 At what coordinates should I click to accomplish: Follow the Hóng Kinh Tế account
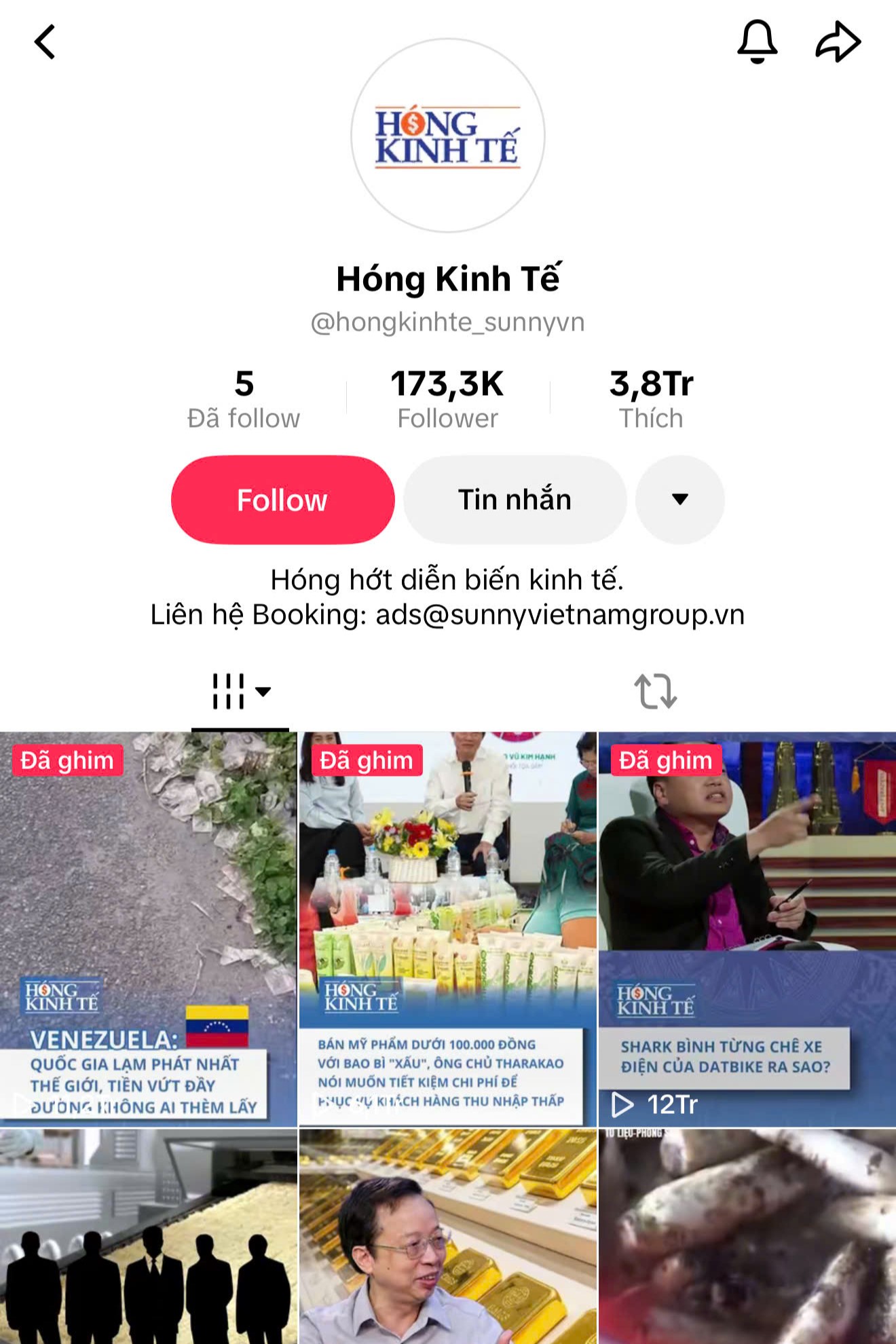click(282, 500)
